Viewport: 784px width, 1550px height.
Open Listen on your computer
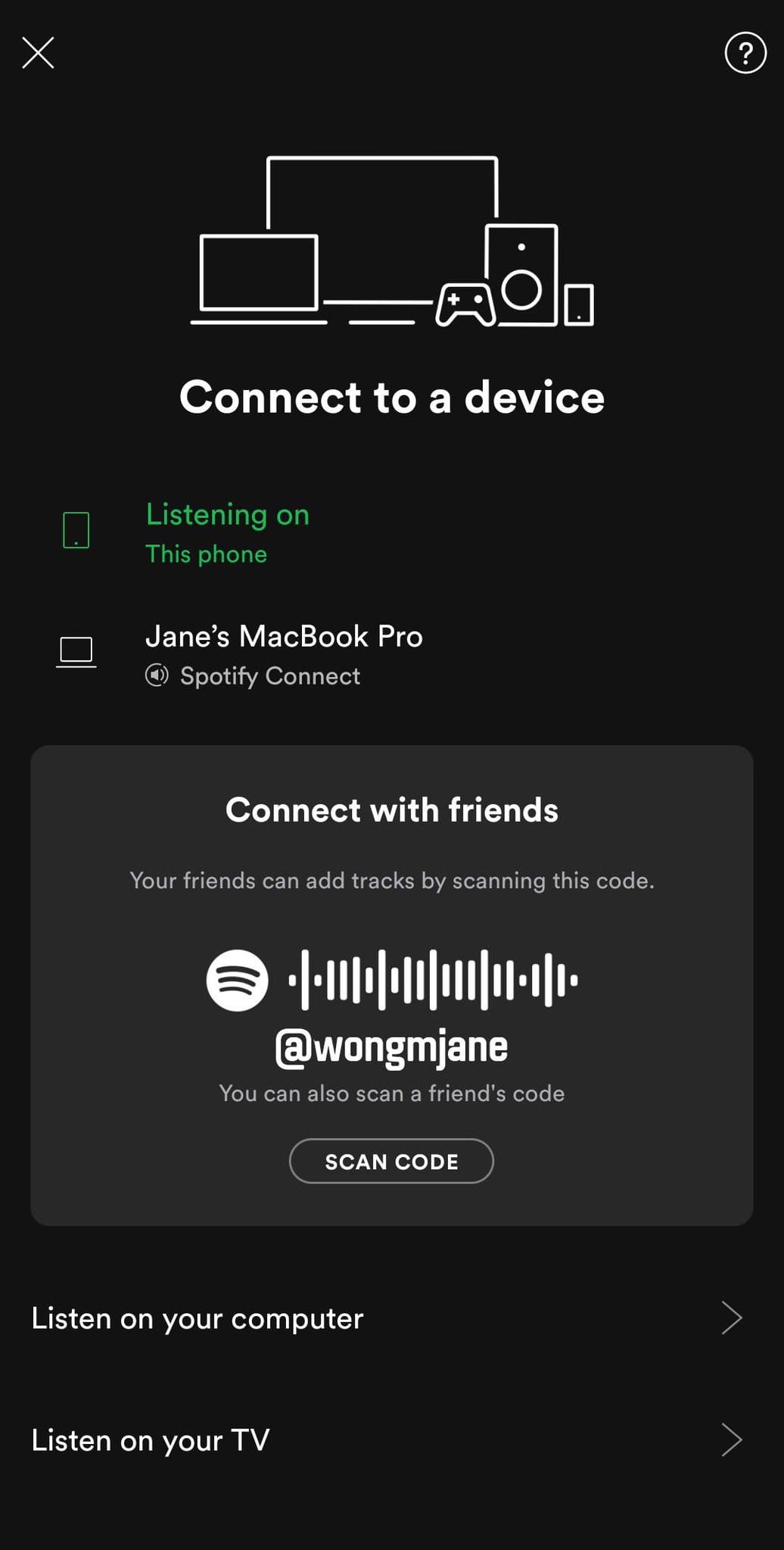(386, 1318)
